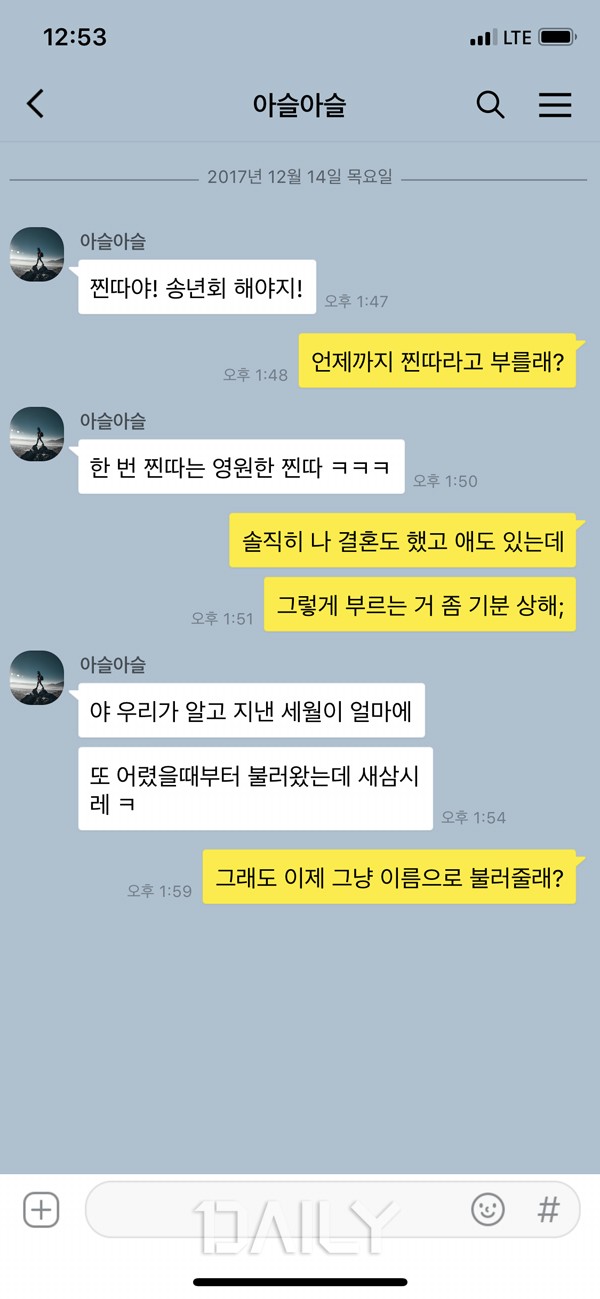Open the emoticon picker
This screenshot has width=600, height=1299.
[488, 1210]
